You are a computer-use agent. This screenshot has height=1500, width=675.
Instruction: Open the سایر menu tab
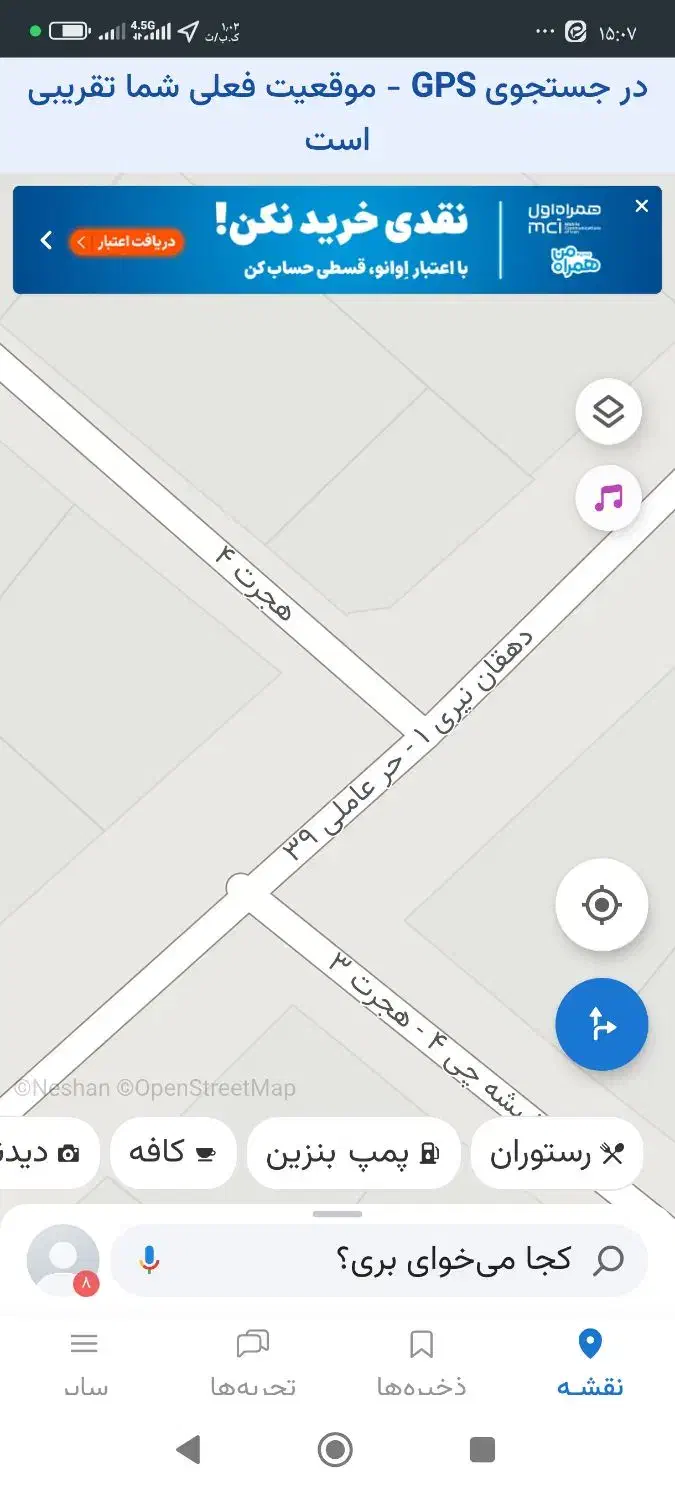85,1362
